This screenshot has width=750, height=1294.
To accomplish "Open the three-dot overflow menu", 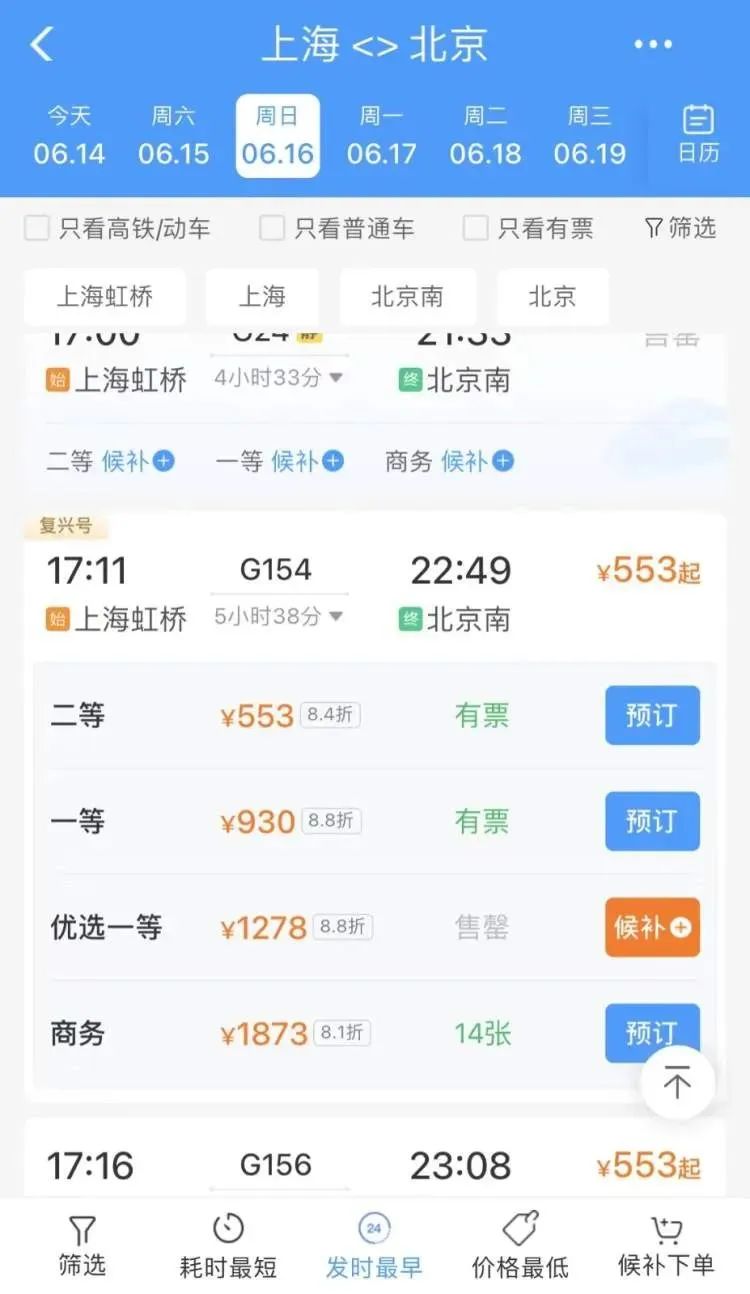I will [x=653, y=45].
